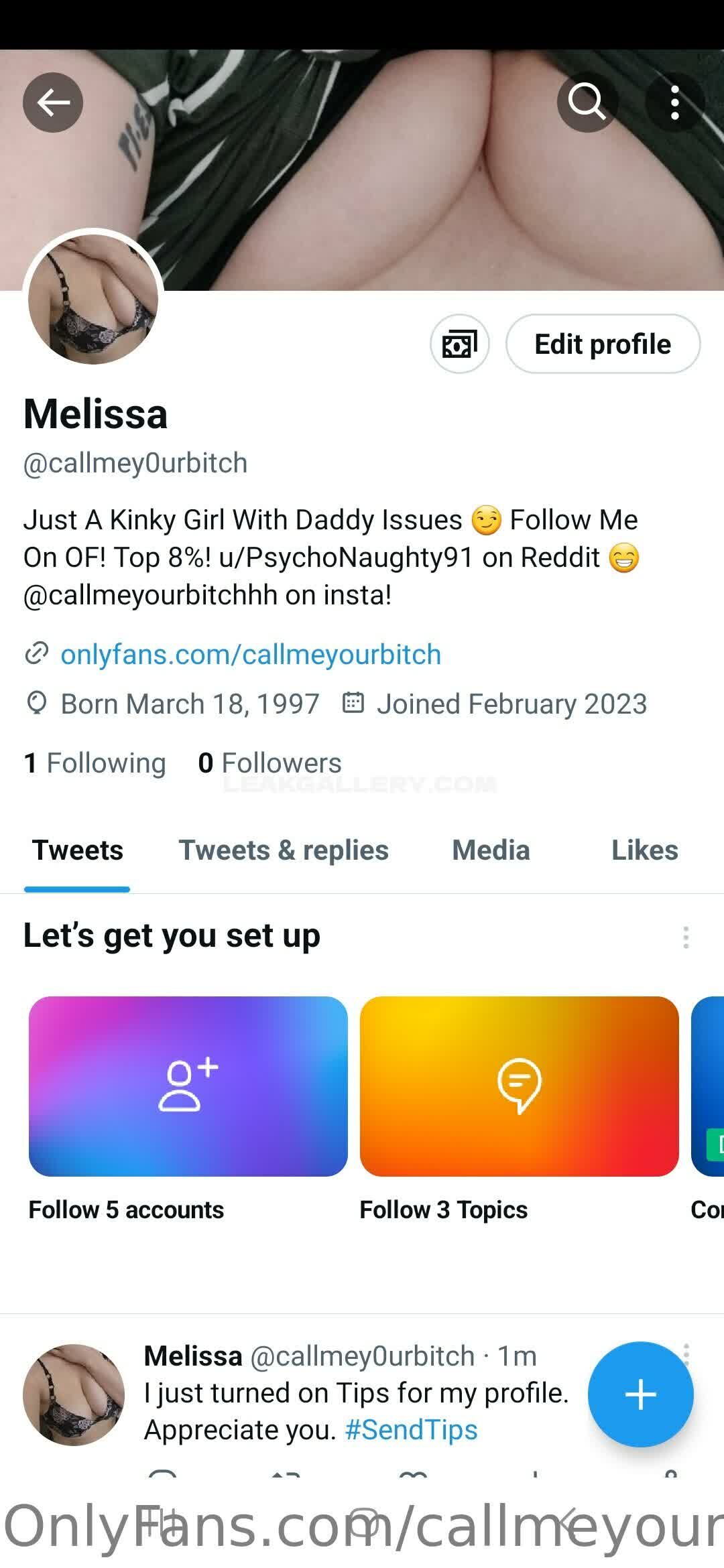This screenshot has width=724, height=1568.
Task: Open the overflow menu in the header
Action: pos(674,103)
